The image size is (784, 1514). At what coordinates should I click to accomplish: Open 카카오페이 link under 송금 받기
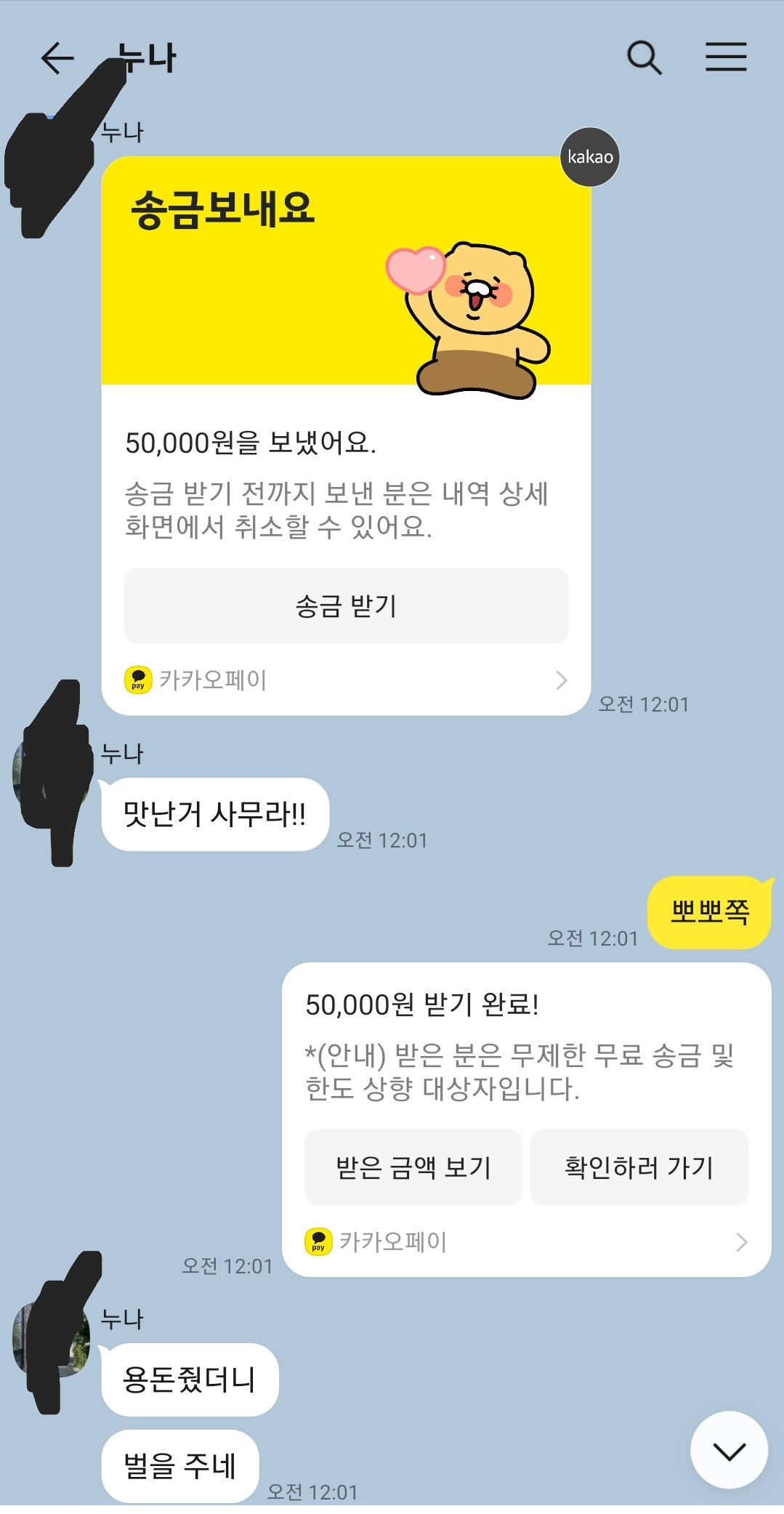[346, 680]
